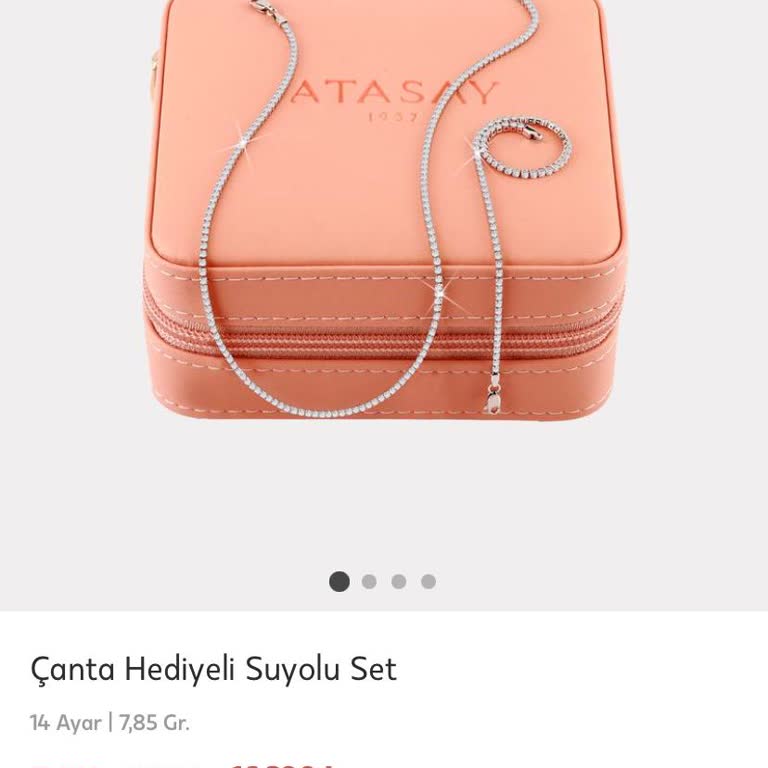Viewport: 768px width, 768px height.
Task: Select the third image indicator dot
Action: pyautogui.click(x=398, y=581)
